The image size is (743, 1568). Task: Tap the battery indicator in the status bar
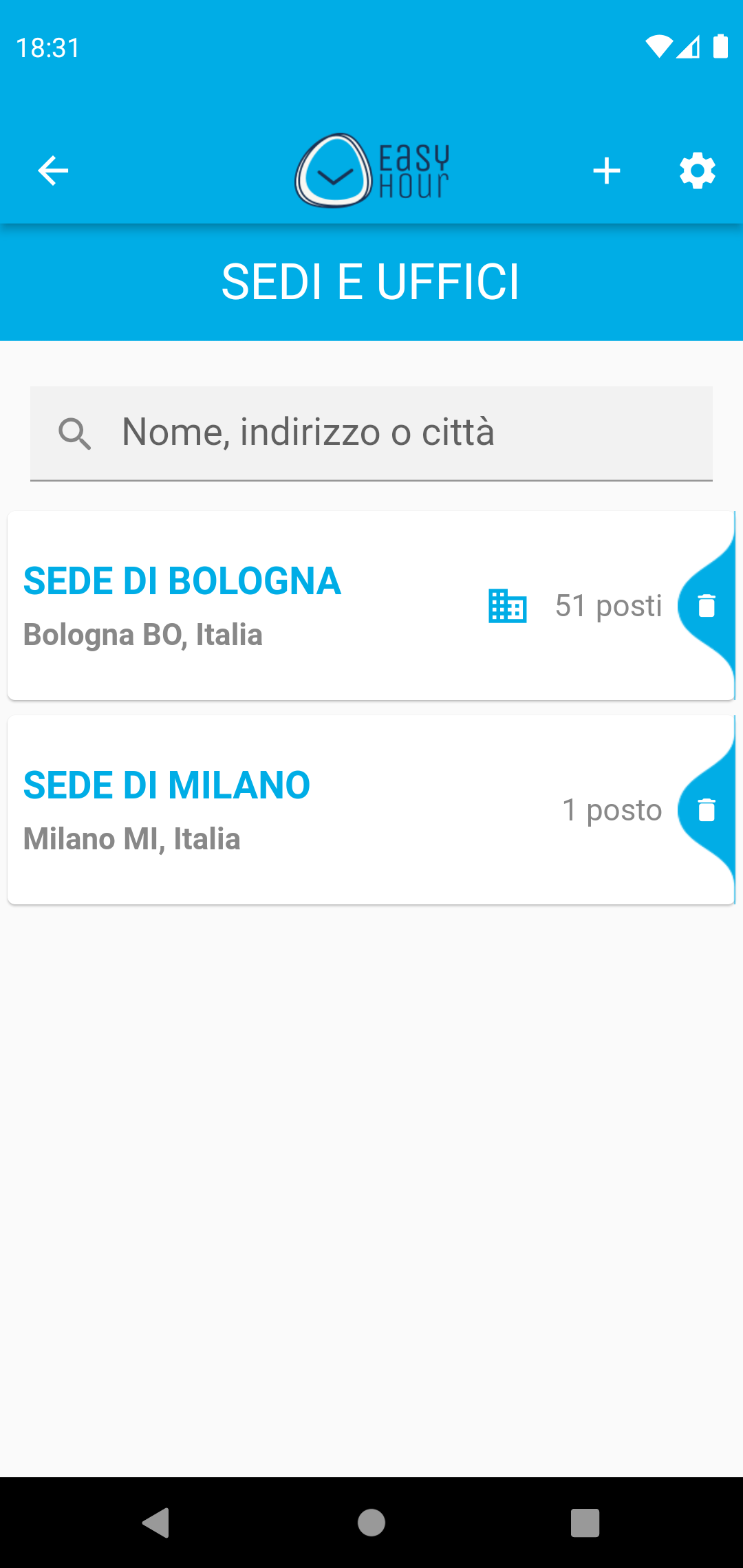[x=721, y=47]
